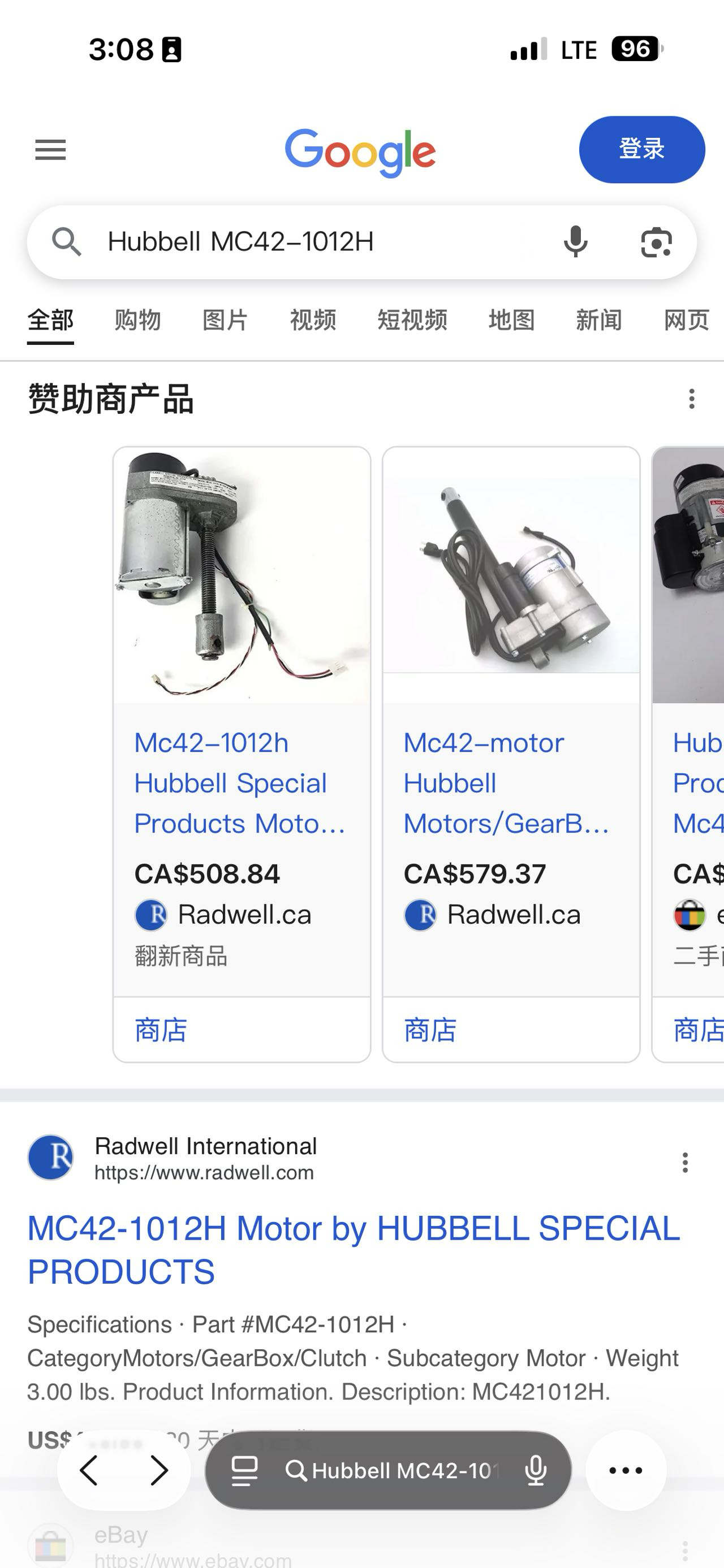Open options for 赞助商产品 section
The width and height of the screenshot is (724, 1568).
[x=691, y=399]
